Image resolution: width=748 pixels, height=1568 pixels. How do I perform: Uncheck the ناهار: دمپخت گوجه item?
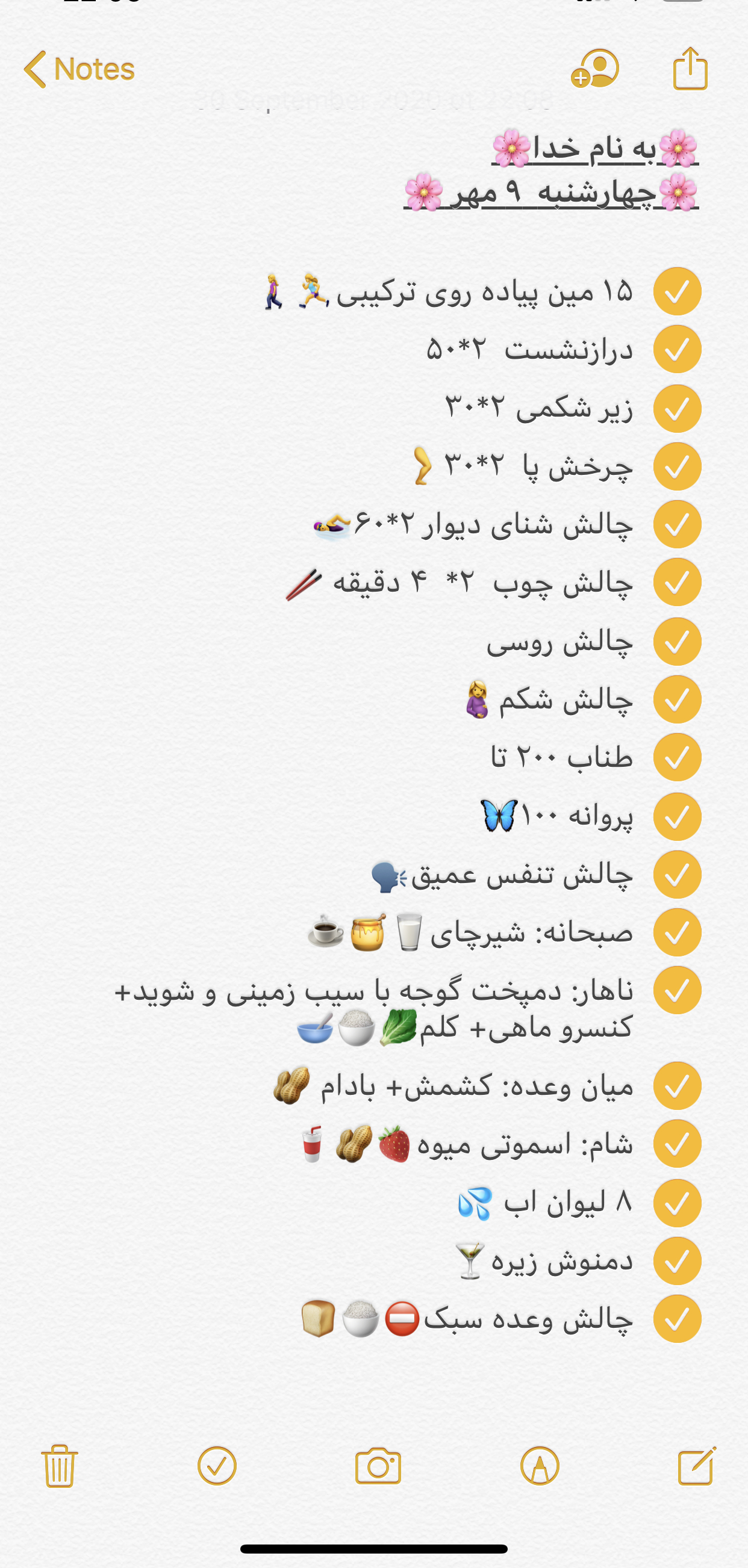pos(677,990)
